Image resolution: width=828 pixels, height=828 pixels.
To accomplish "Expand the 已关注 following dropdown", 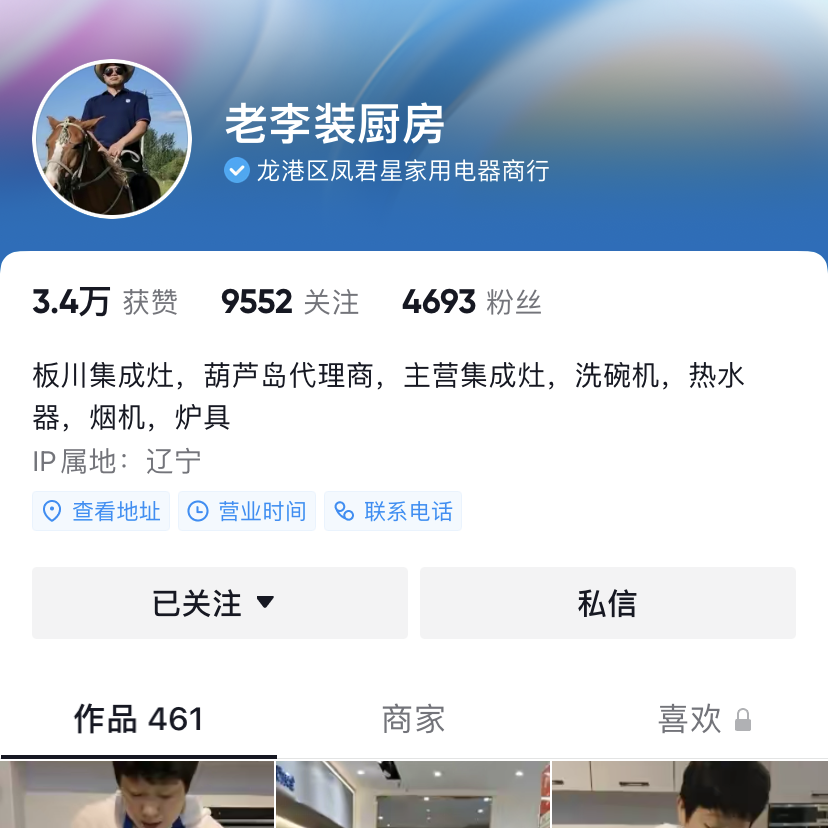I will [219, 603].
